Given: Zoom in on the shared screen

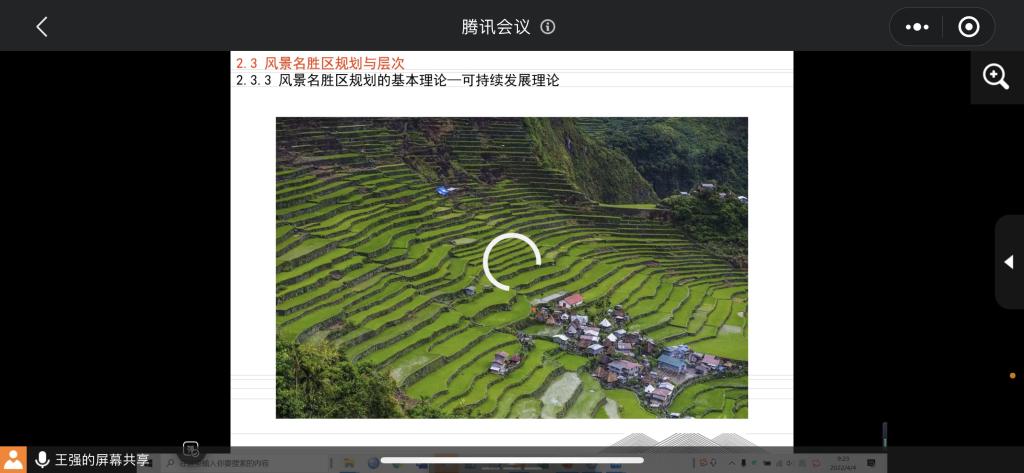Looking at the screenshot, I should coord(996,77).
